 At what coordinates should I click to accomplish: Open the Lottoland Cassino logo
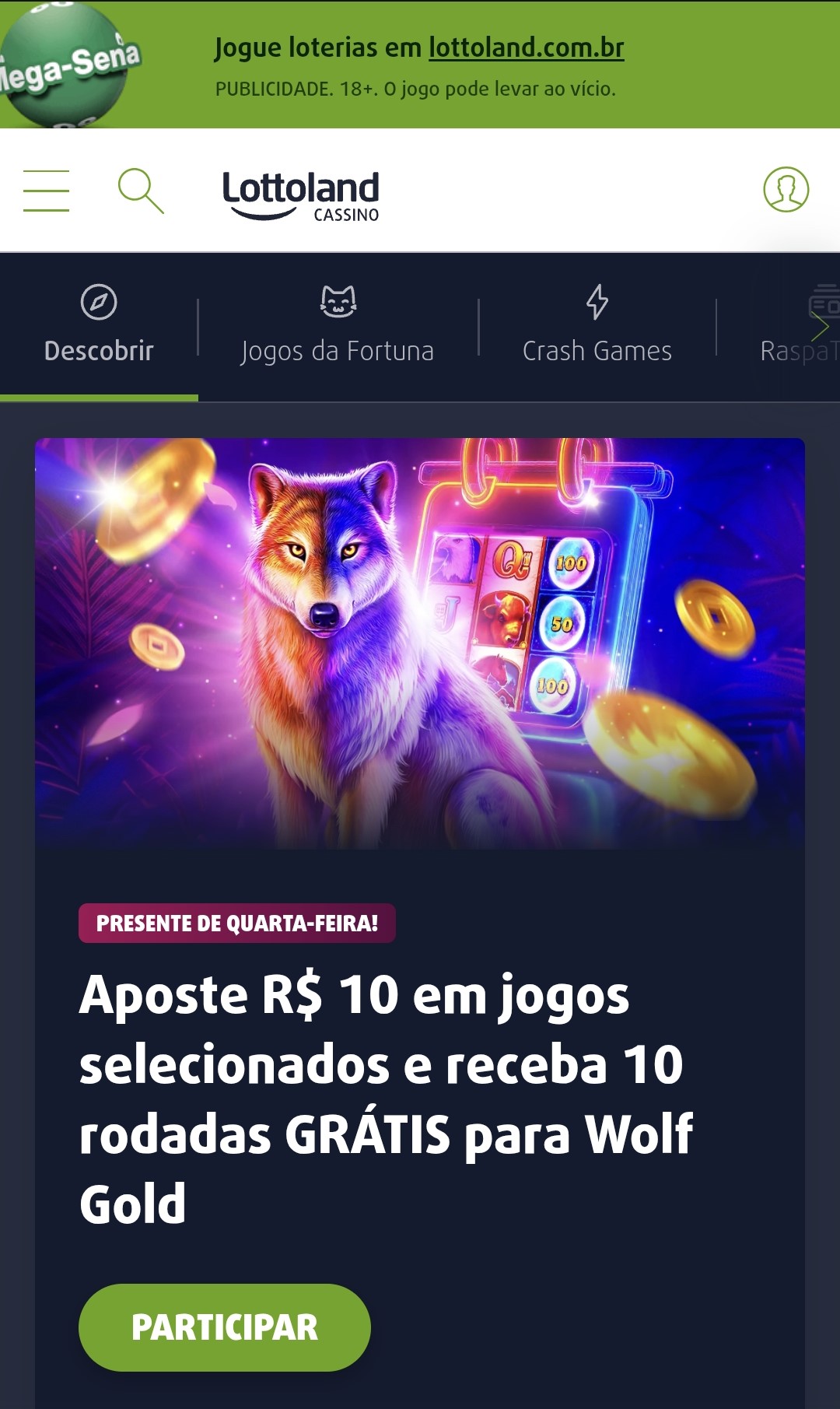point(299,195)
